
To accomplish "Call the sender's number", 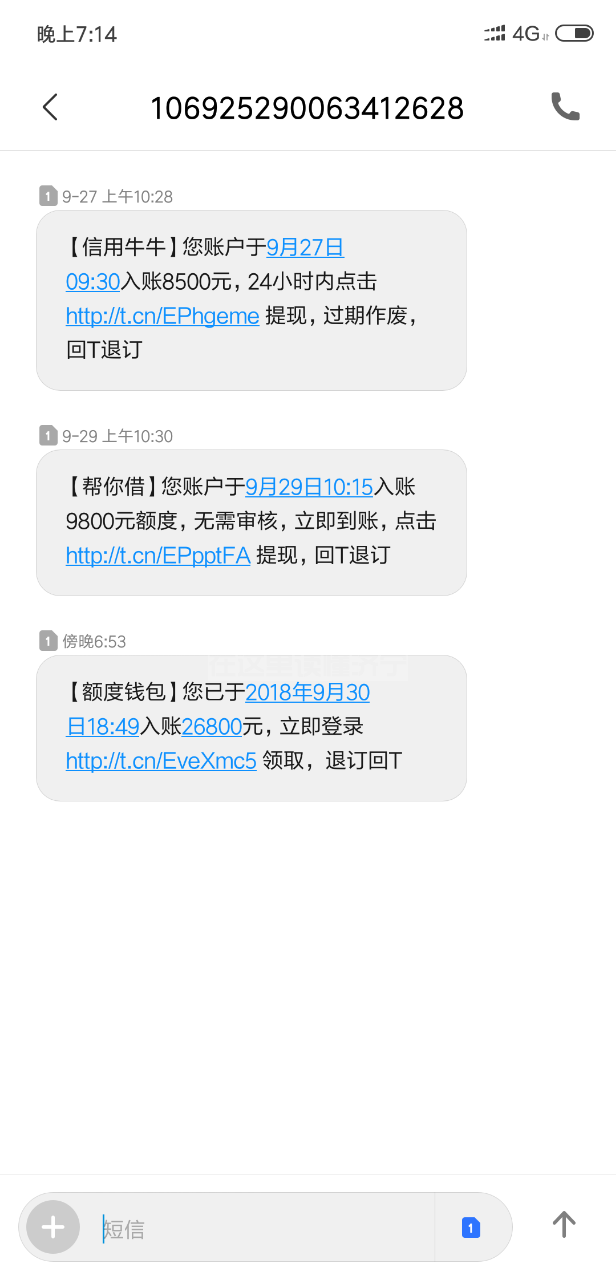I will pyautogui.click(x=565, y=107).
